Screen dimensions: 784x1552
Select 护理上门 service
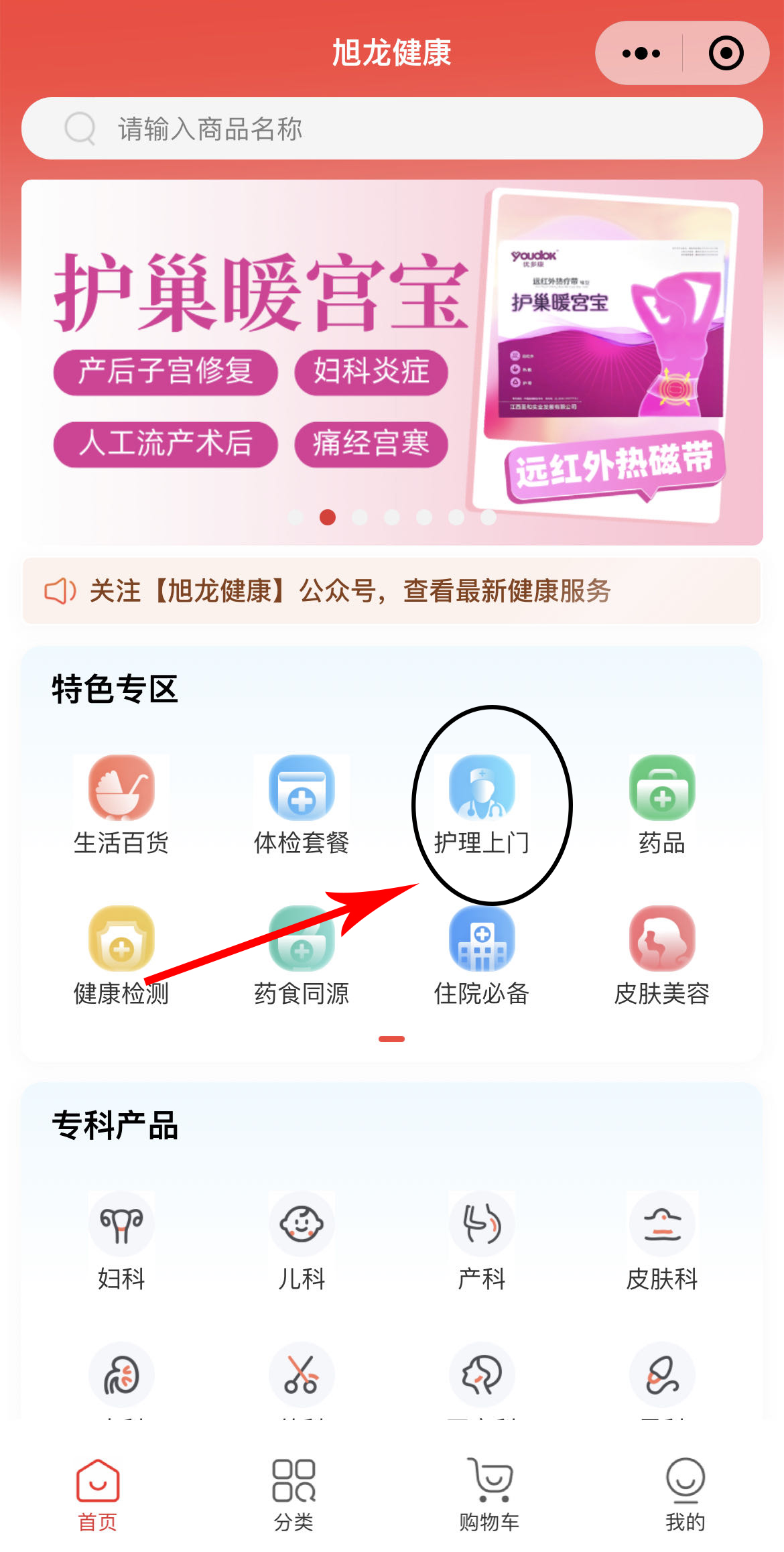tap(482, 805)
